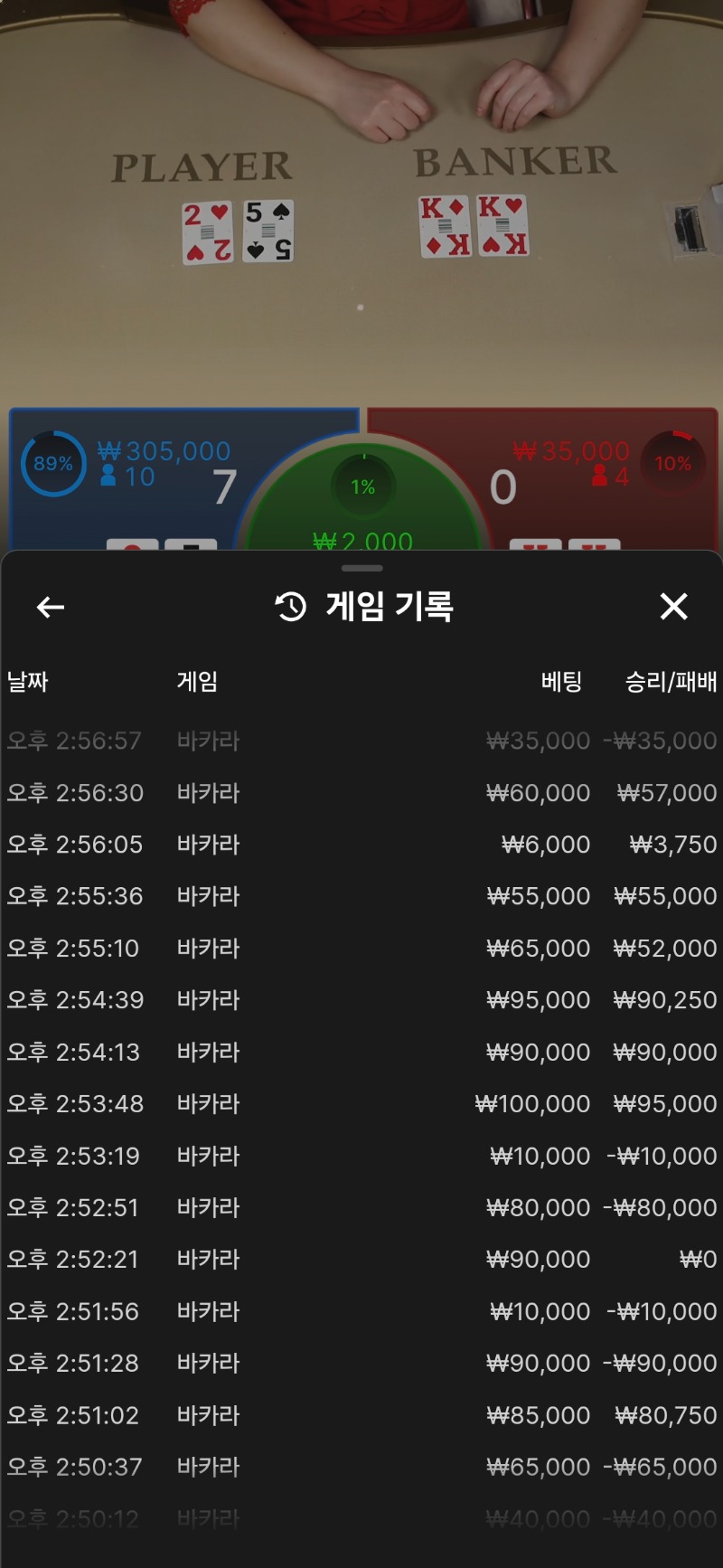Open the 오후 2:53:48 ₩100,000 bet record
Image resolution: width=723 pixels, height=1568 pixels.
click(361, 1104)
